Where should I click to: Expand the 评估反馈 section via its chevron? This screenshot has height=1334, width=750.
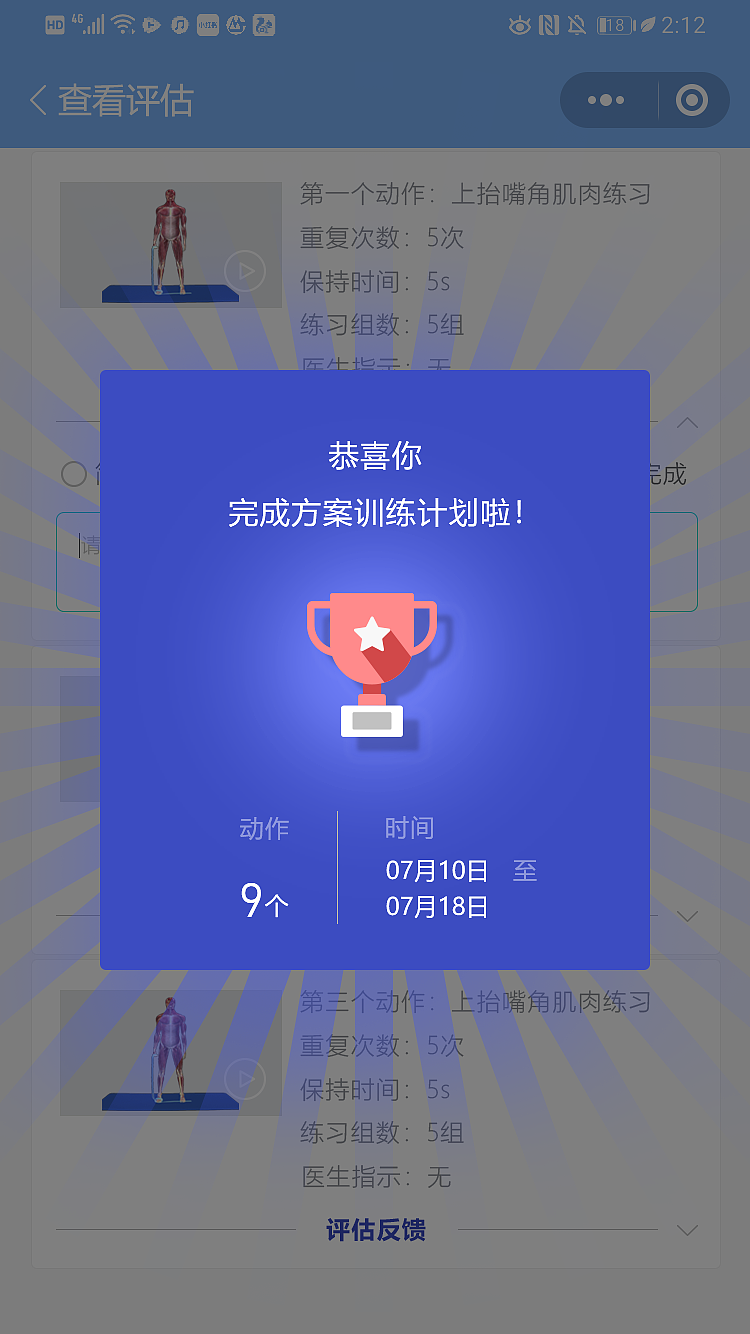(x=687, y=1231)
